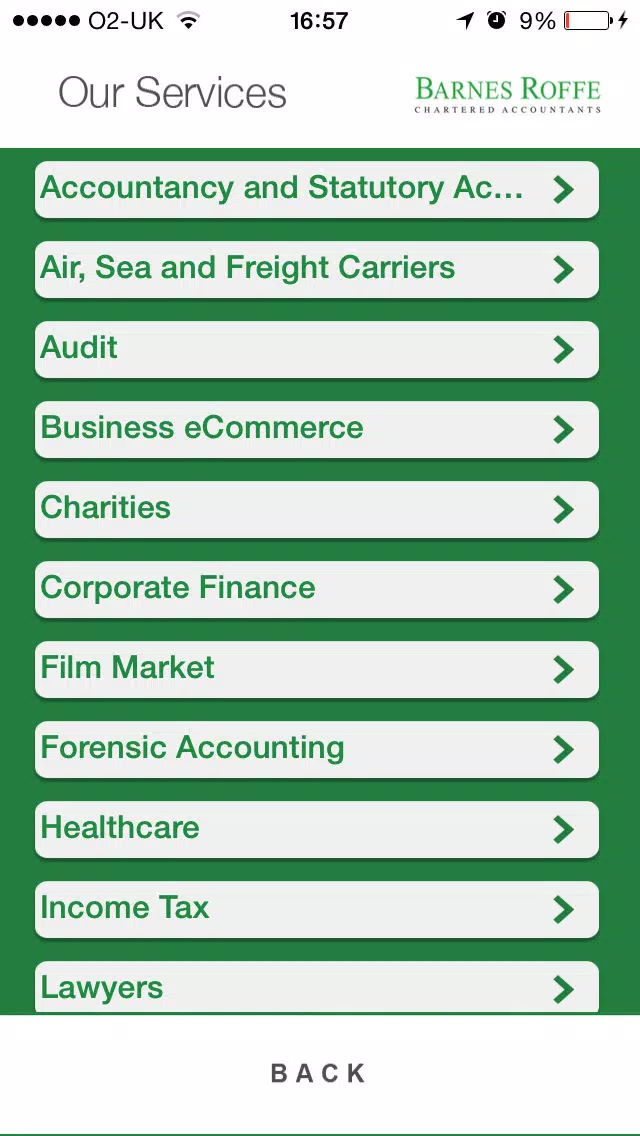View the Healthcare service
The width and height of the screenshot is (640, 1136).
pos(317,829)
